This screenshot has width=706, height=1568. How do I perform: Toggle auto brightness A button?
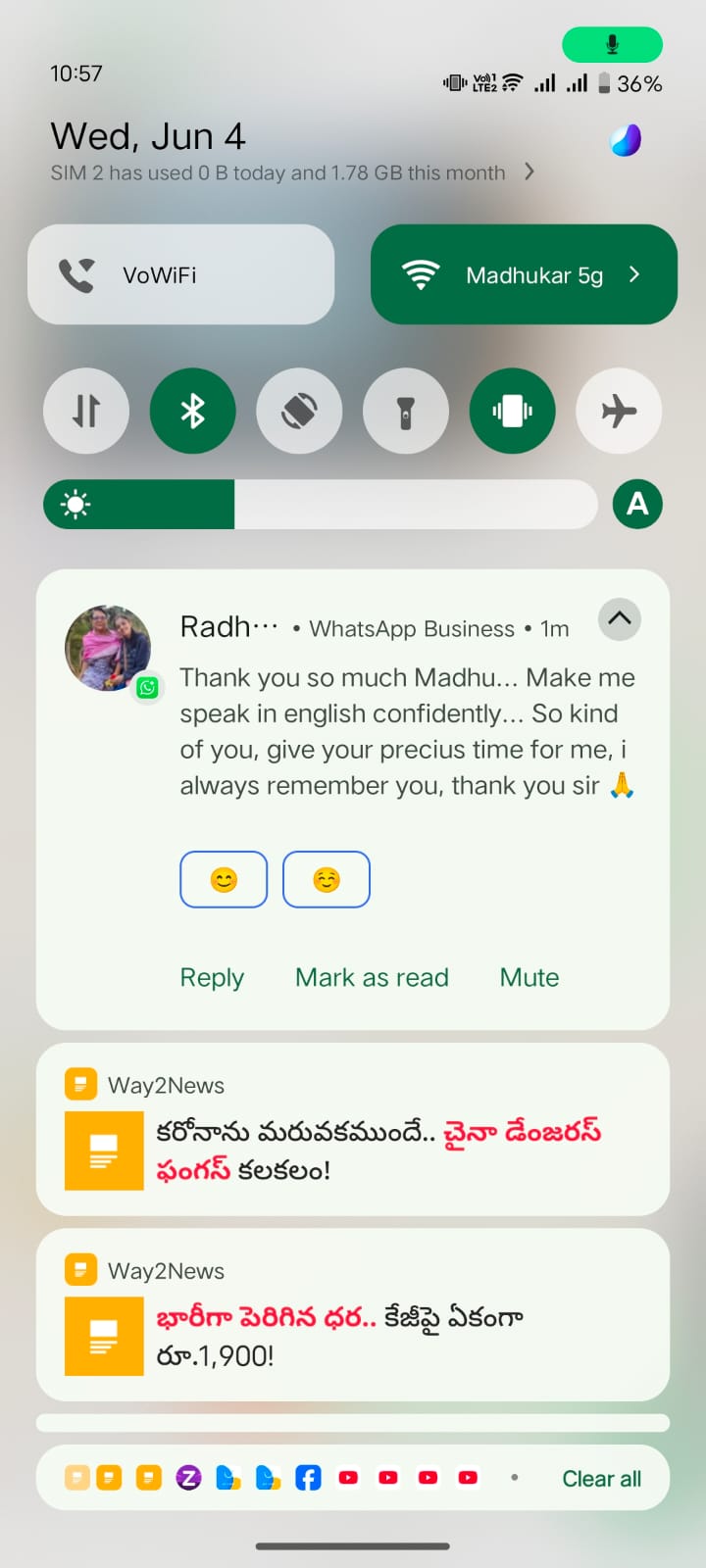pos(637,504)
